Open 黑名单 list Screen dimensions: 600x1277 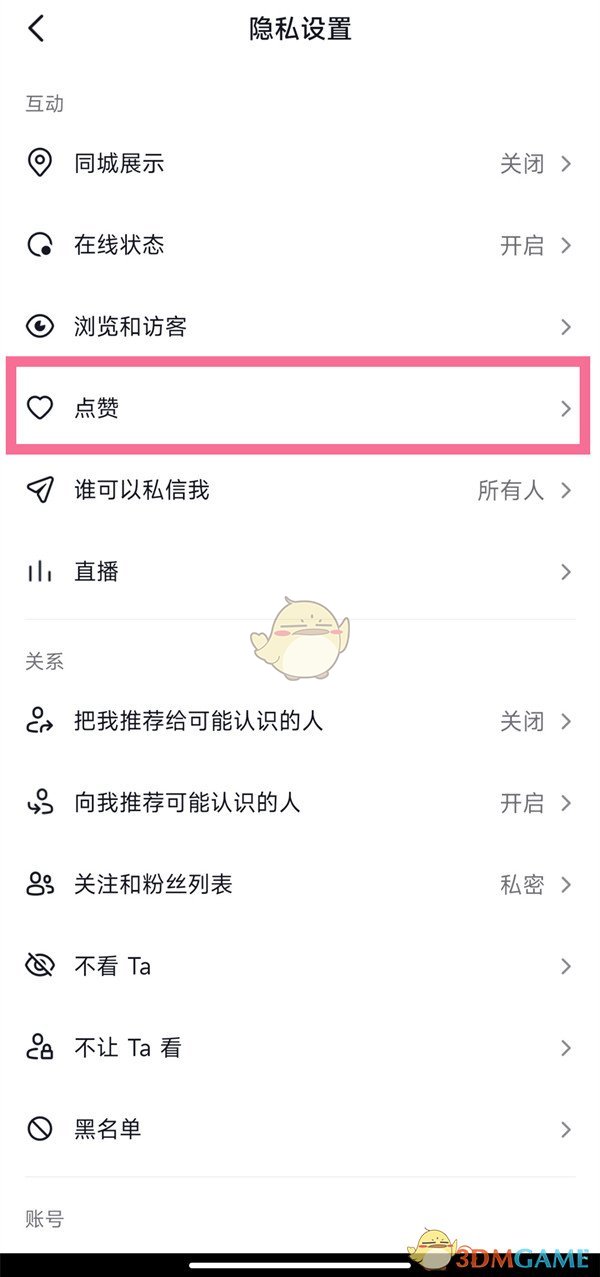pos(300,1130)
